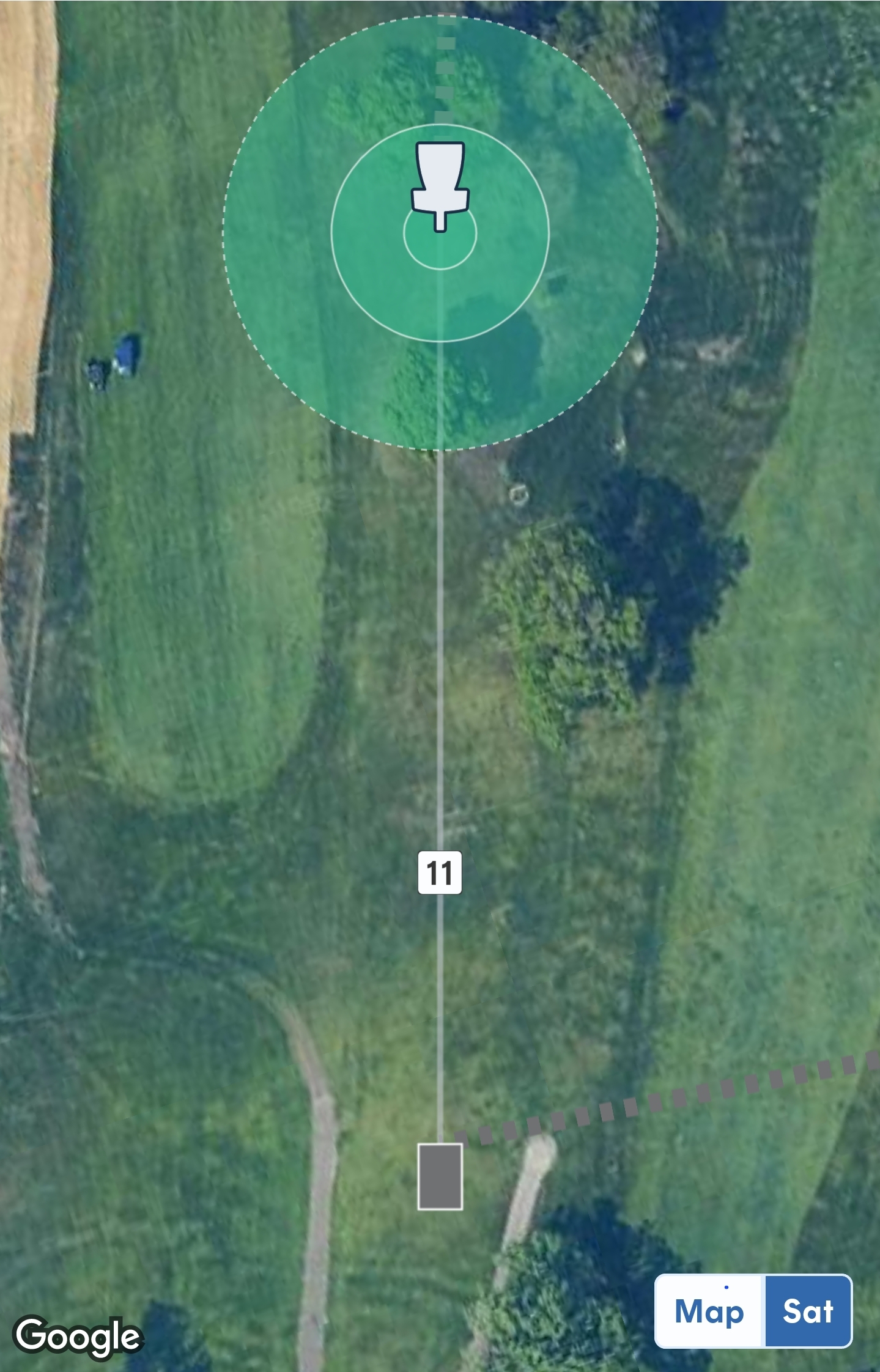
Task: Tap the hole 11 marker
Action: point(439,872)
